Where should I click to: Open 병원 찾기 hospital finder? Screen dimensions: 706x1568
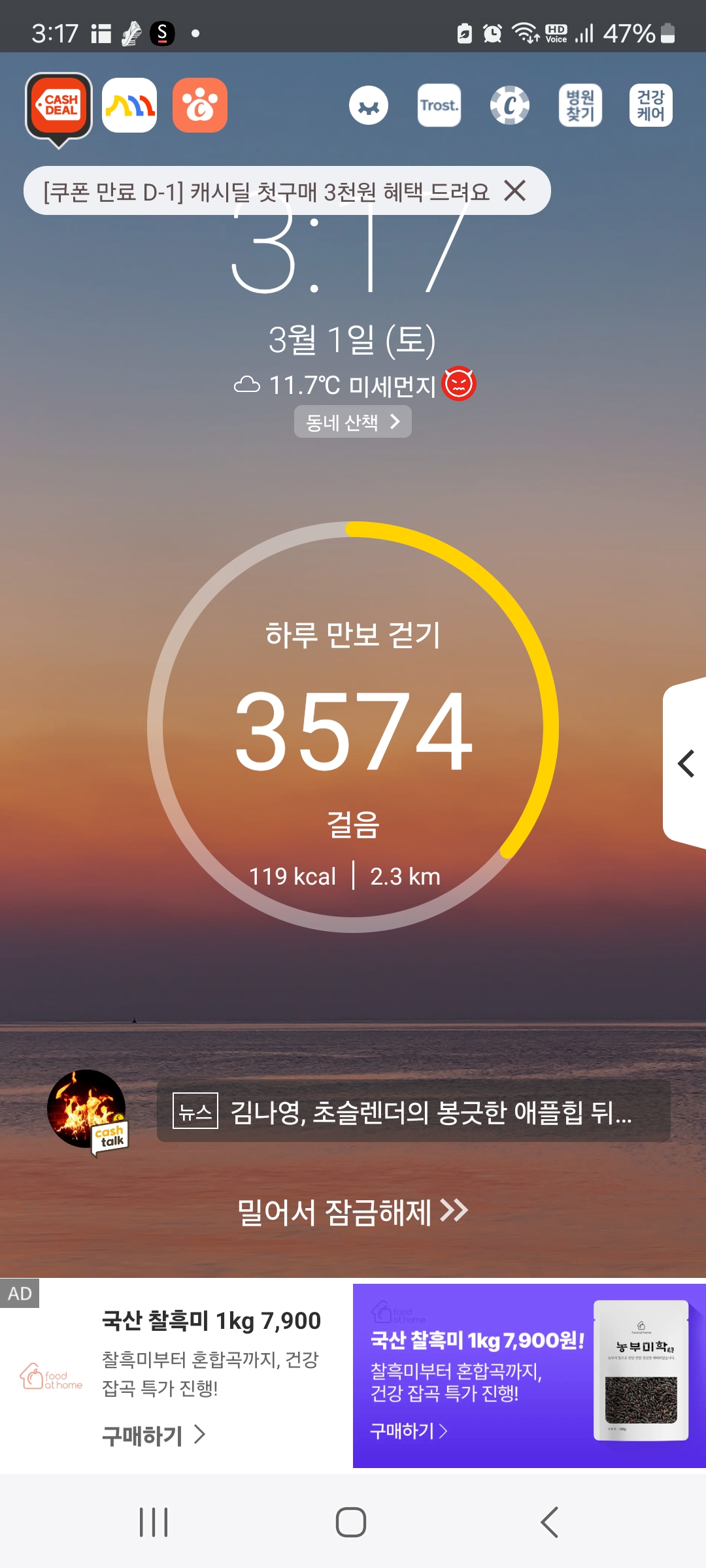pyautogui.click(x=580, y=105)
